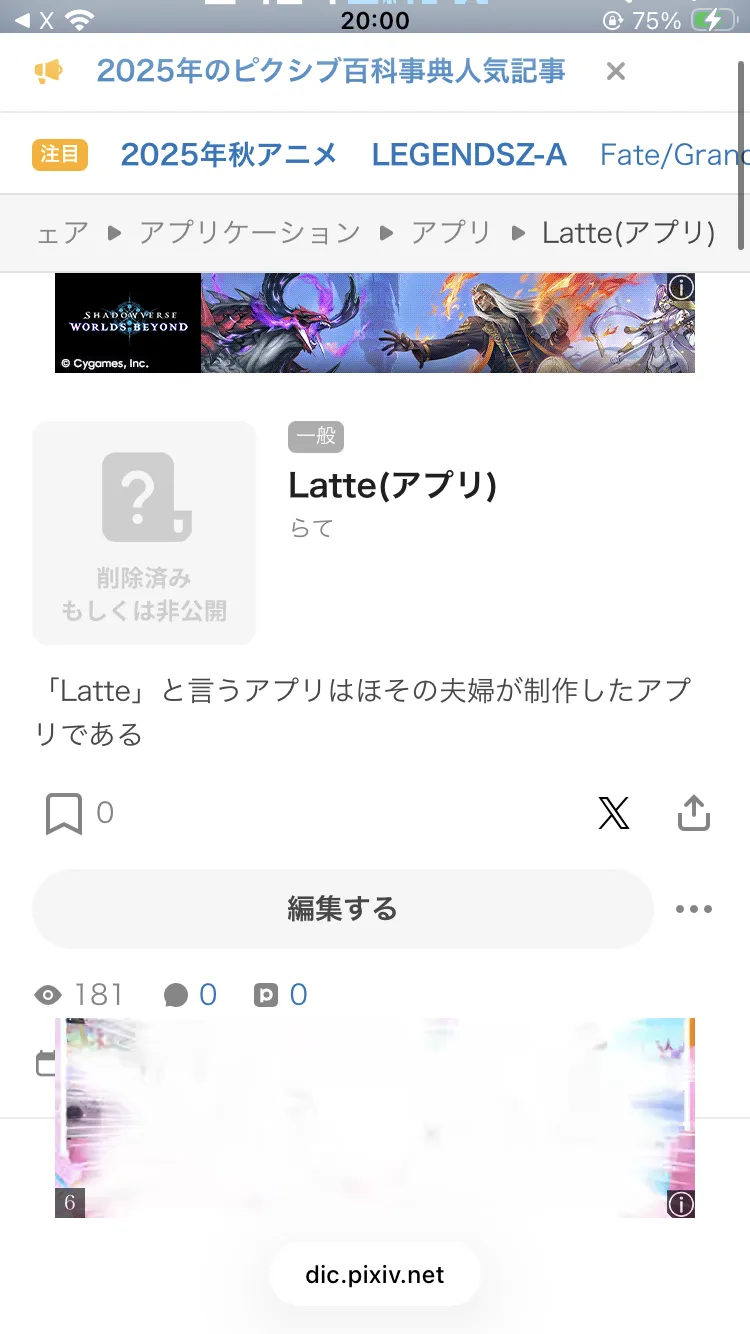Go to the アプリ breadcrumb category

click(x=451, y=233)
